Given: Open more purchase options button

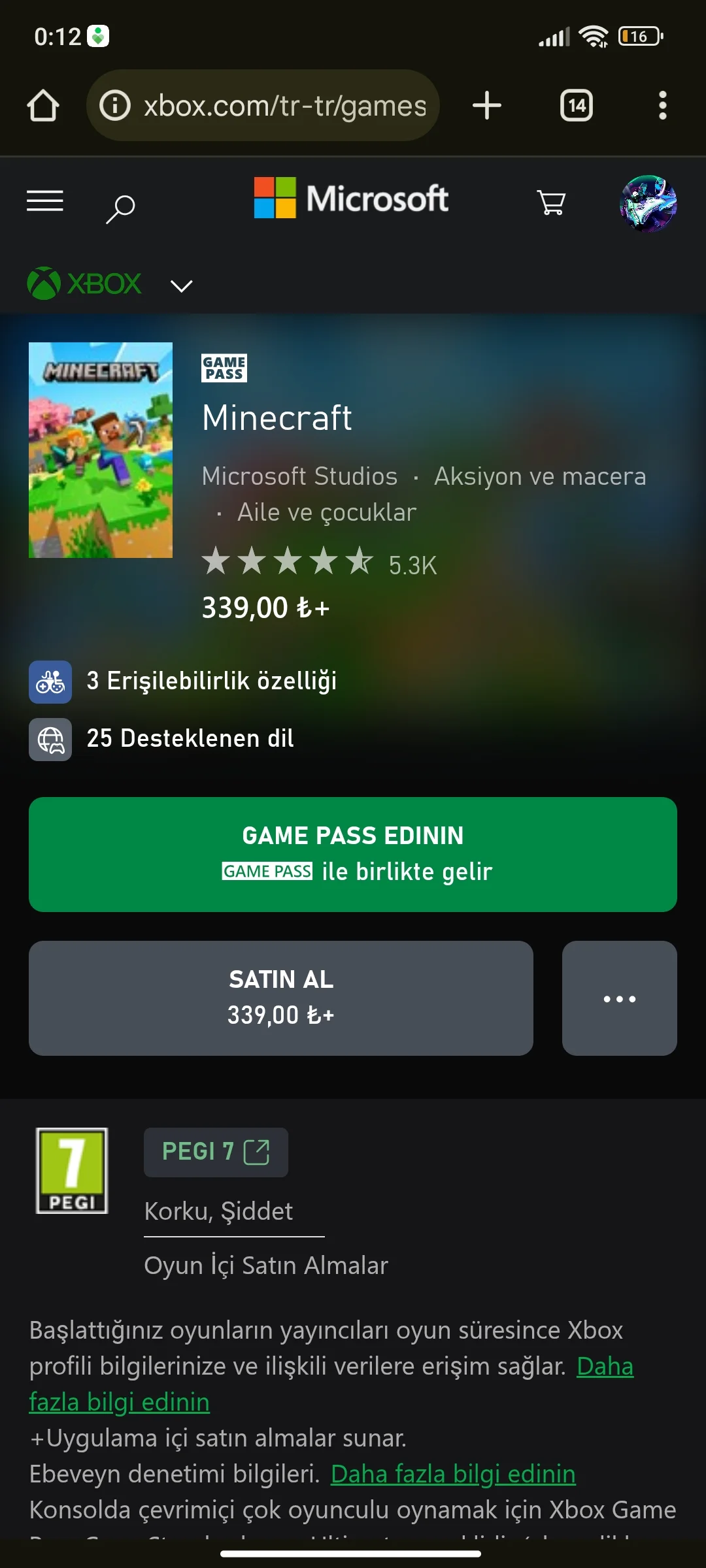Looking at the screenshot, I should tap(619, 998).
